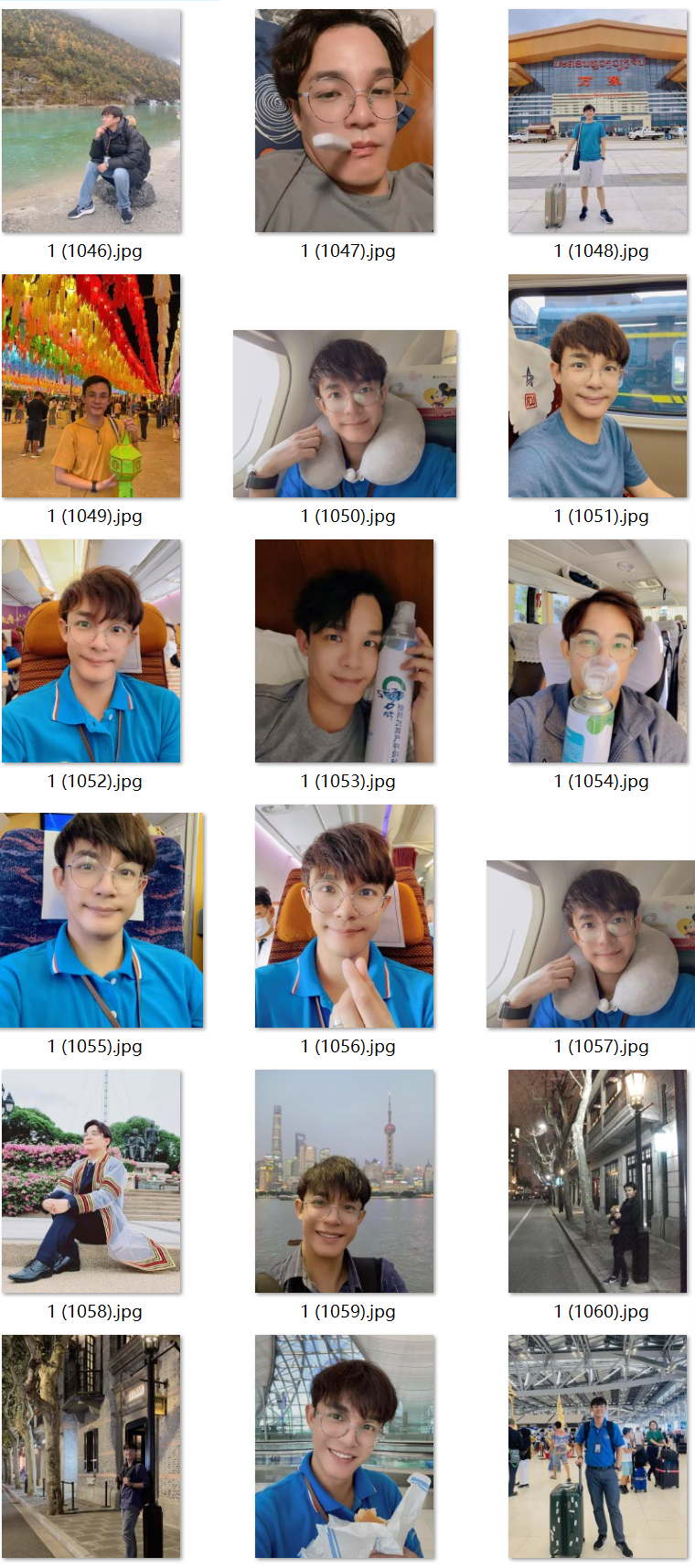View the photo 1 (1055).jpg

coord(101,920)
